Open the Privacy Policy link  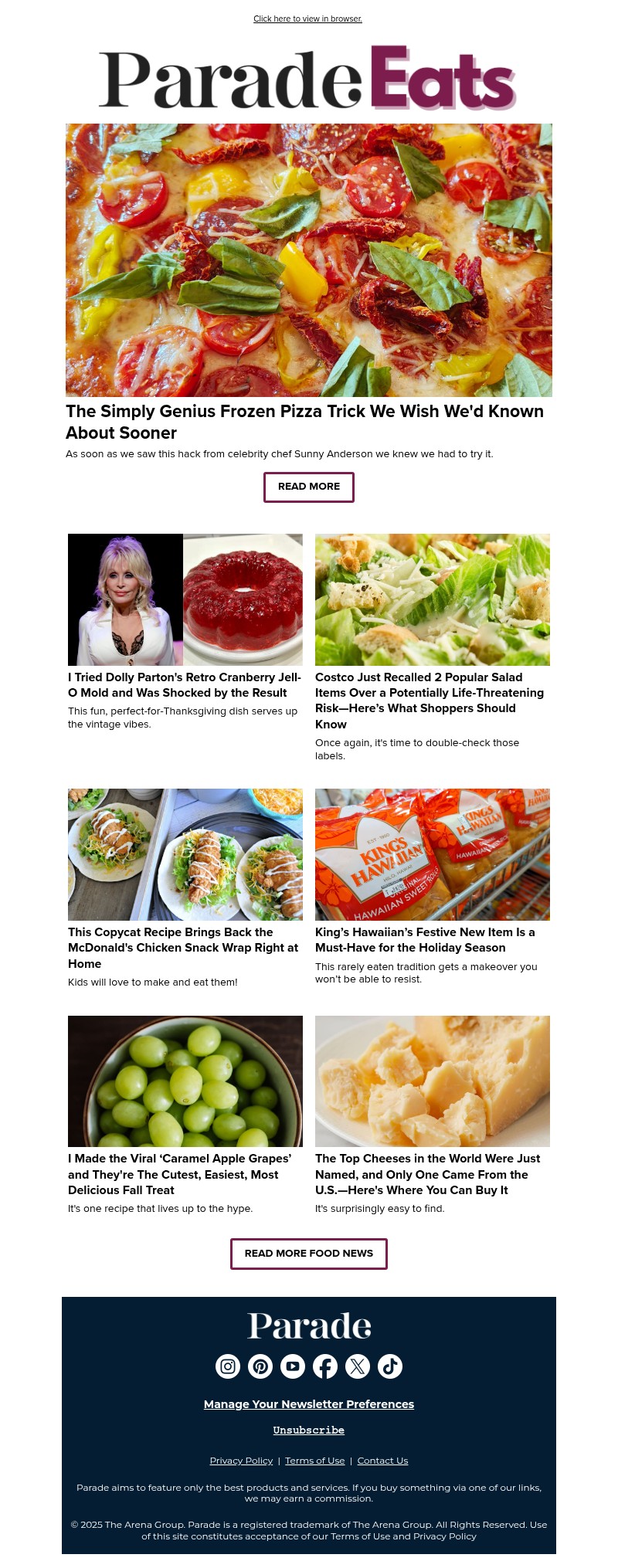241,1461
